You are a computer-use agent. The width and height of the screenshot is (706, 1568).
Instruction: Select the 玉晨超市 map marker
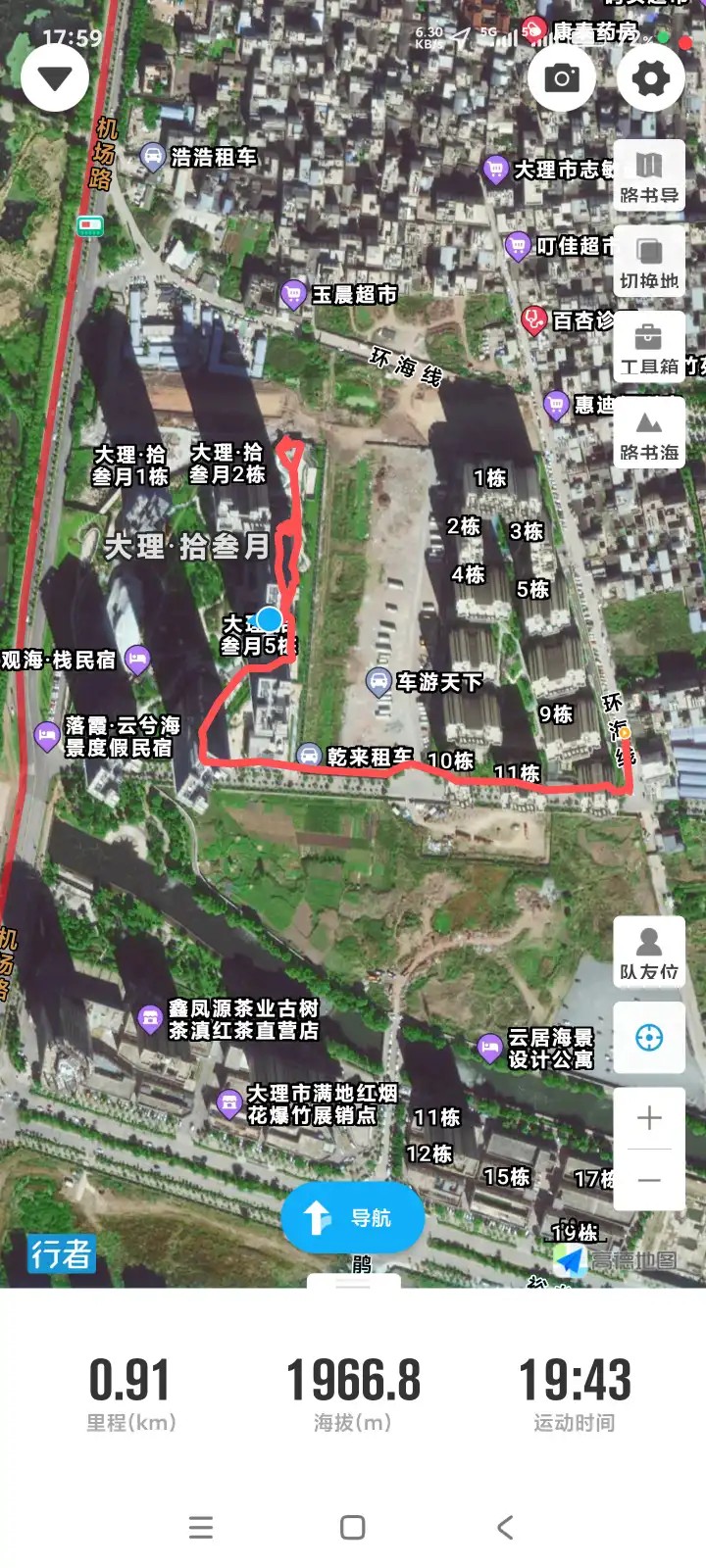tap(292, 294)
